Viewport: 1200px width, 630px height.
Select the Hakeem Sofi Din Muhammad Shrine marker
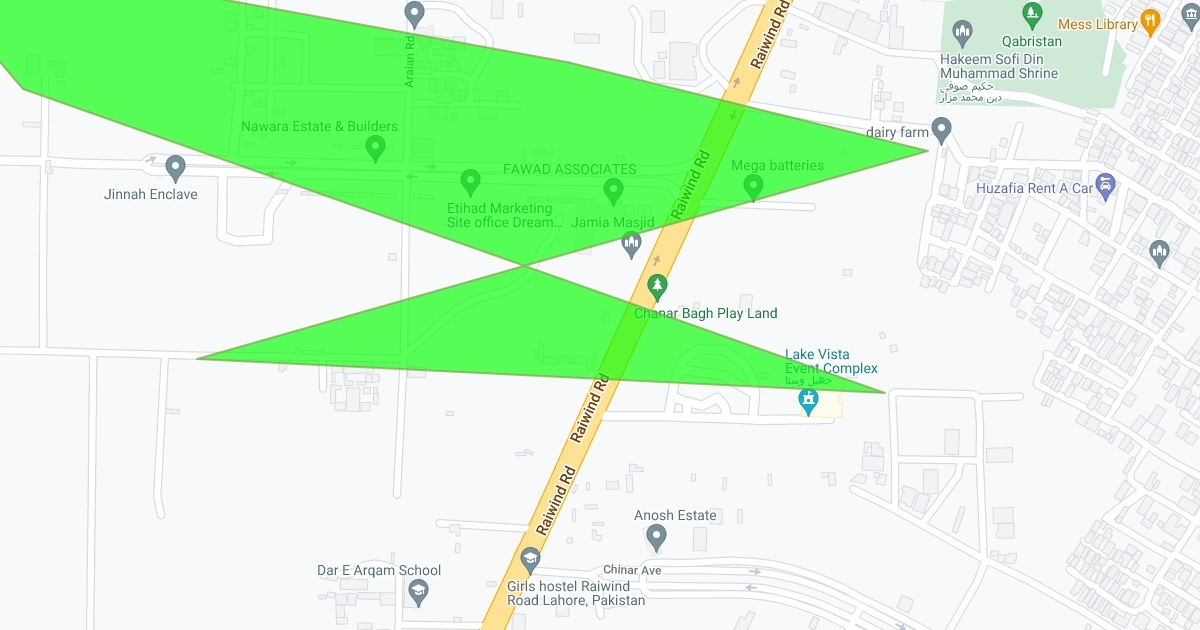962,36
